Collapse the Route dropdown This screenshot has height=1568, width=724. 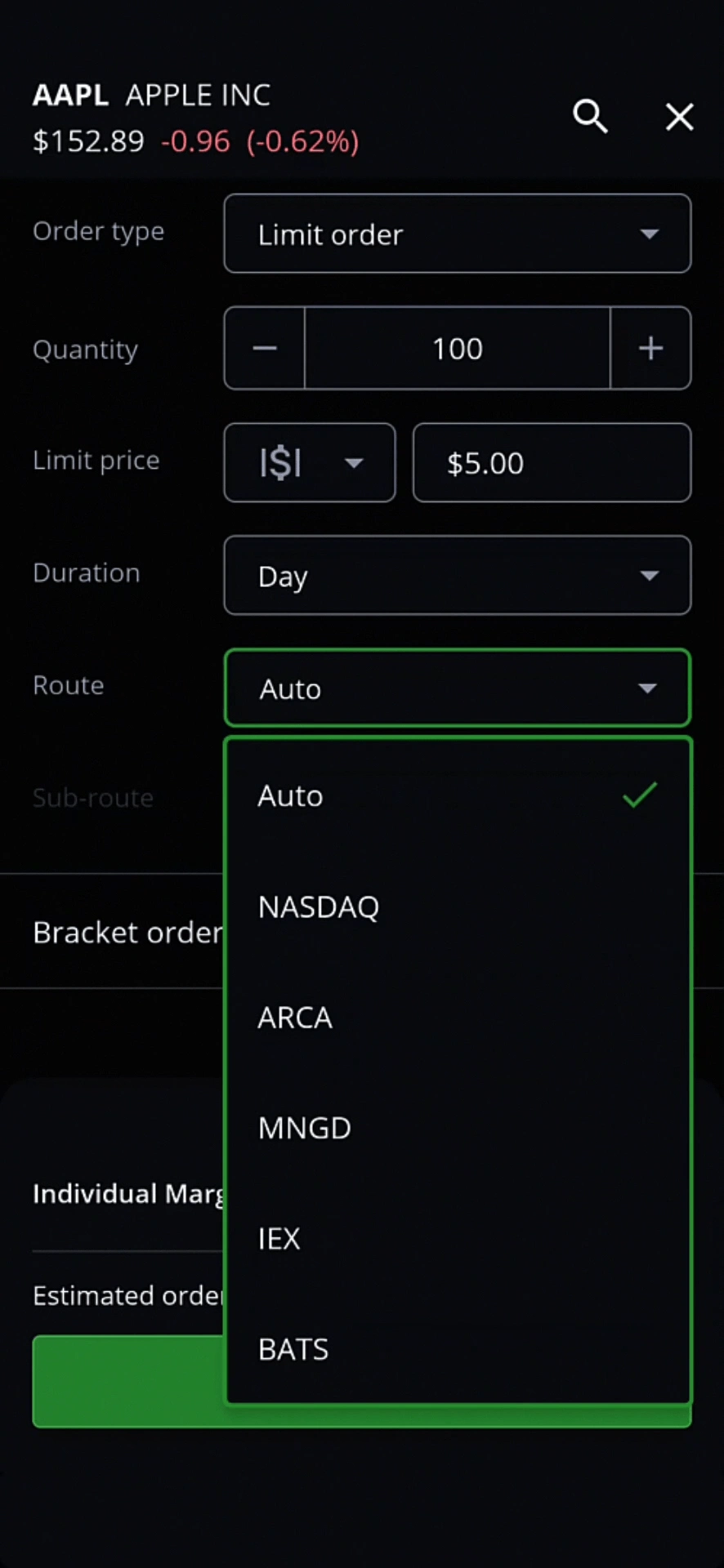458,688
